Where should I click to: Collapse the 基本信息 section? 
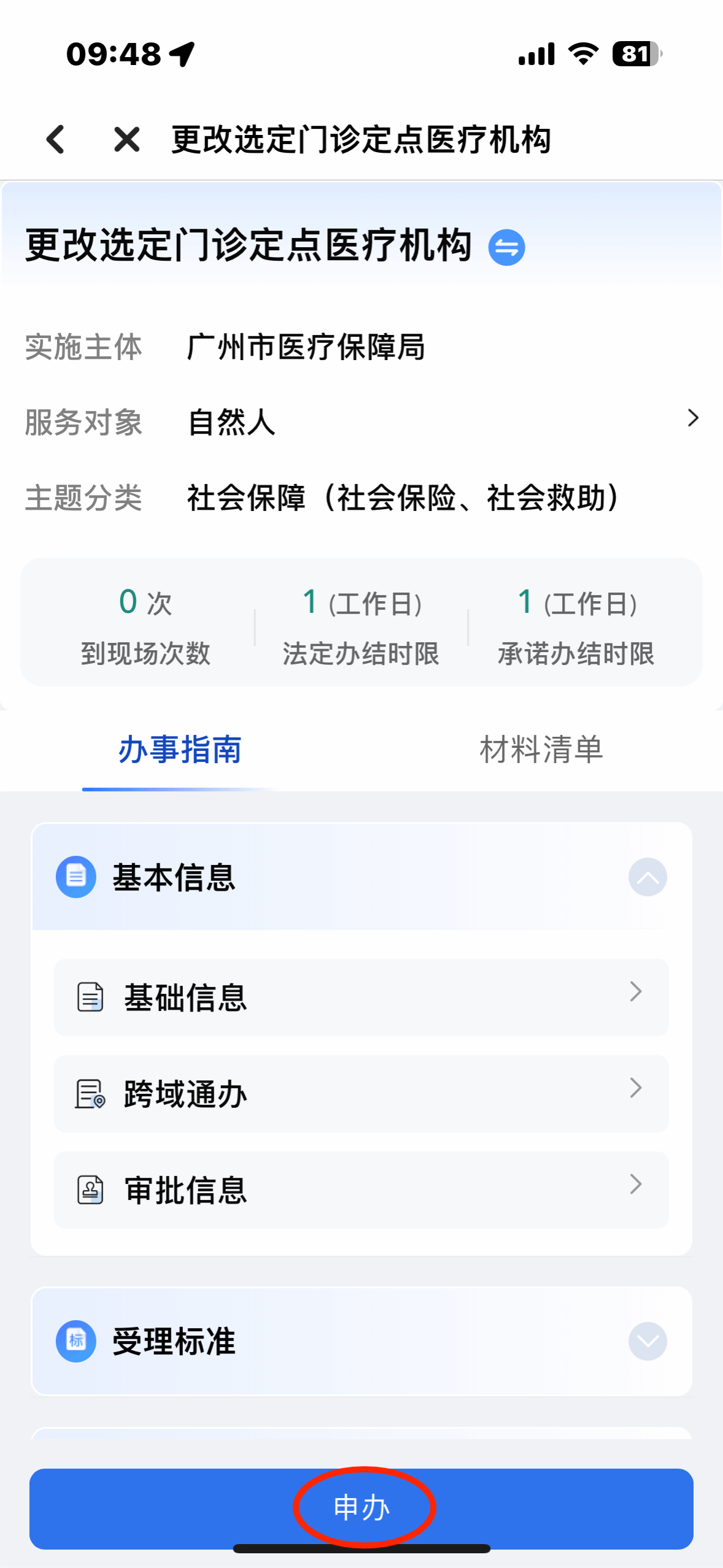648,877
